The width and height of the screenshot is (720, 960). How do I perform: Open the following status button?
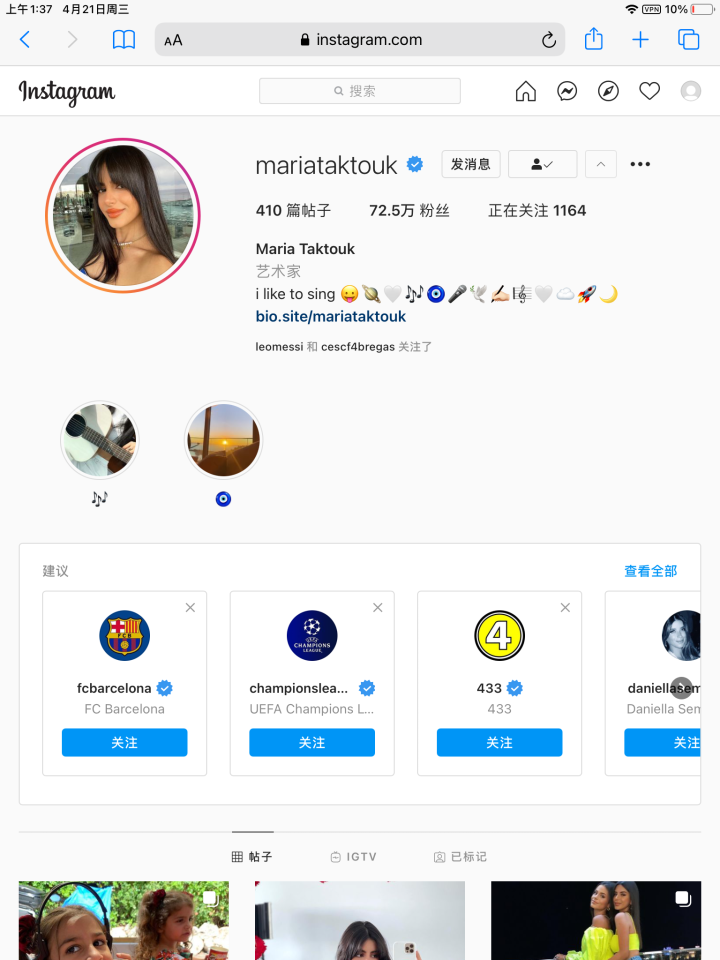[x=542, y=164]
